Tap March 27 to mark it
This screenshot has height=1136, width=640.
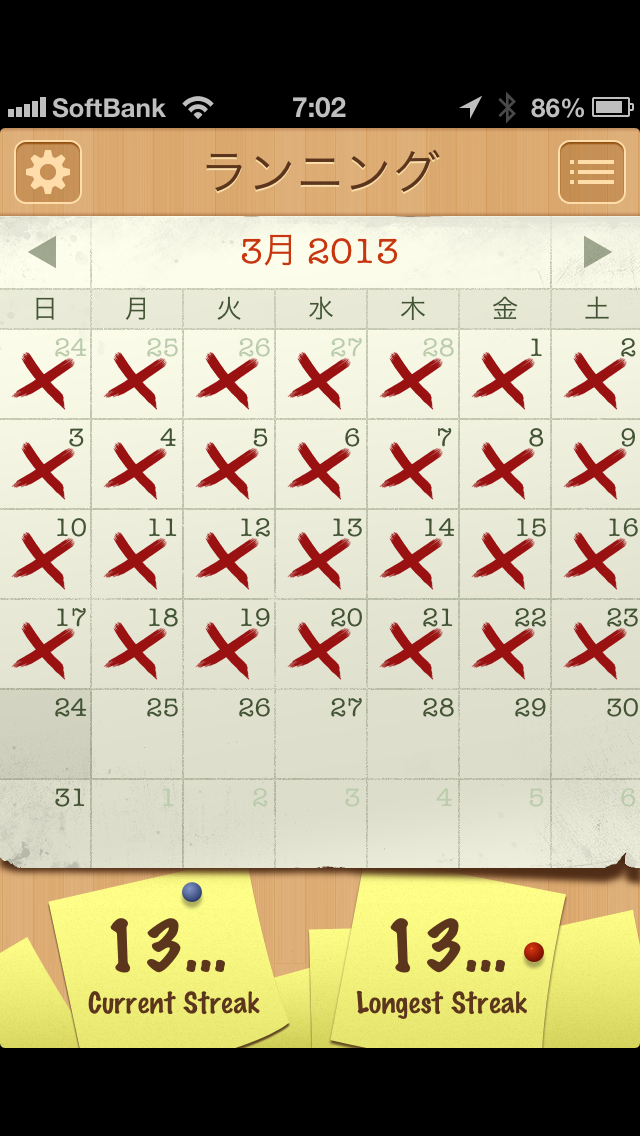(321, 735)
